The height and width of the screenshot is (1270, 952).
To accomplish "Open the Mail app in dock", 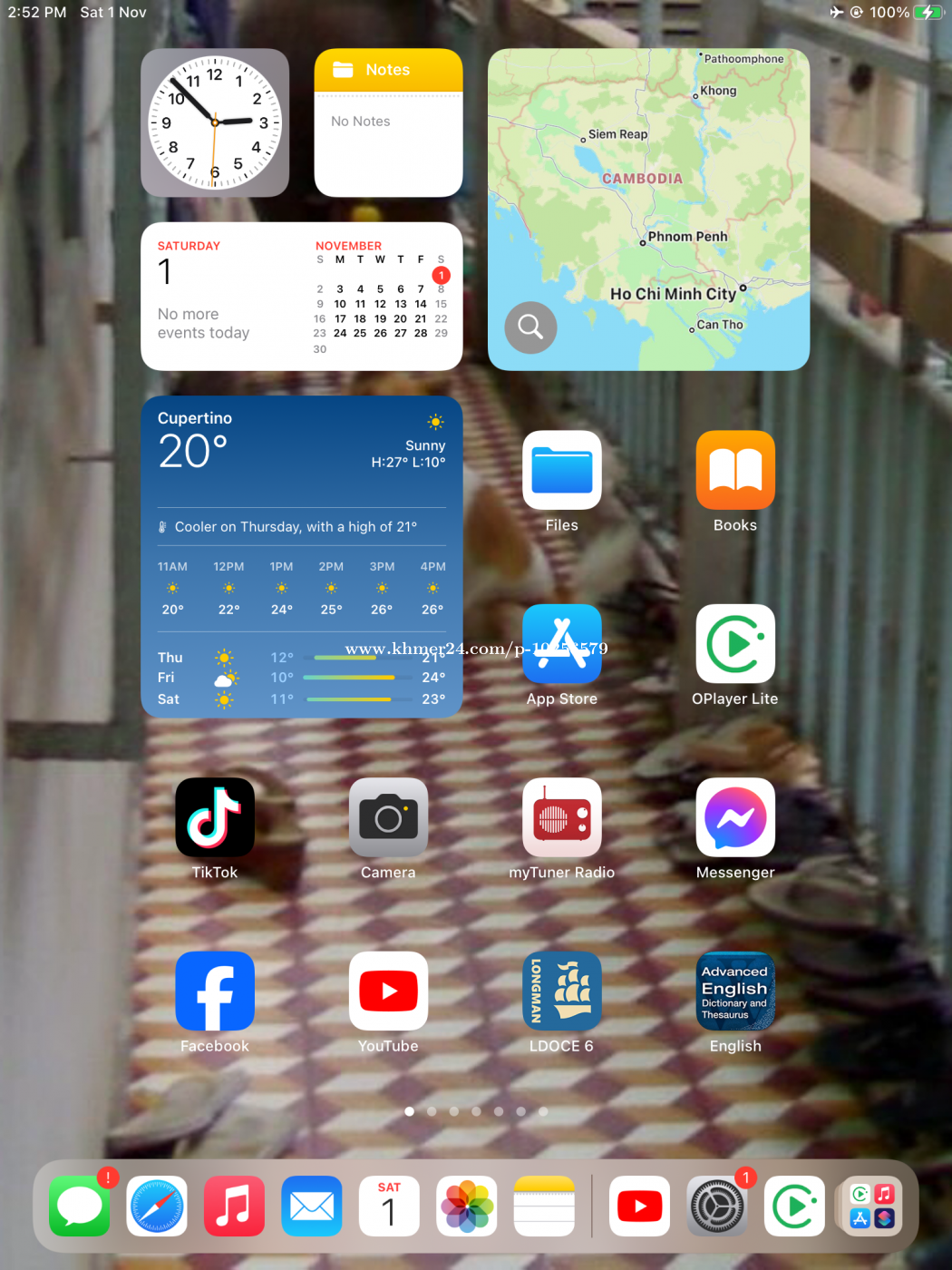I will pos(311,1206).
